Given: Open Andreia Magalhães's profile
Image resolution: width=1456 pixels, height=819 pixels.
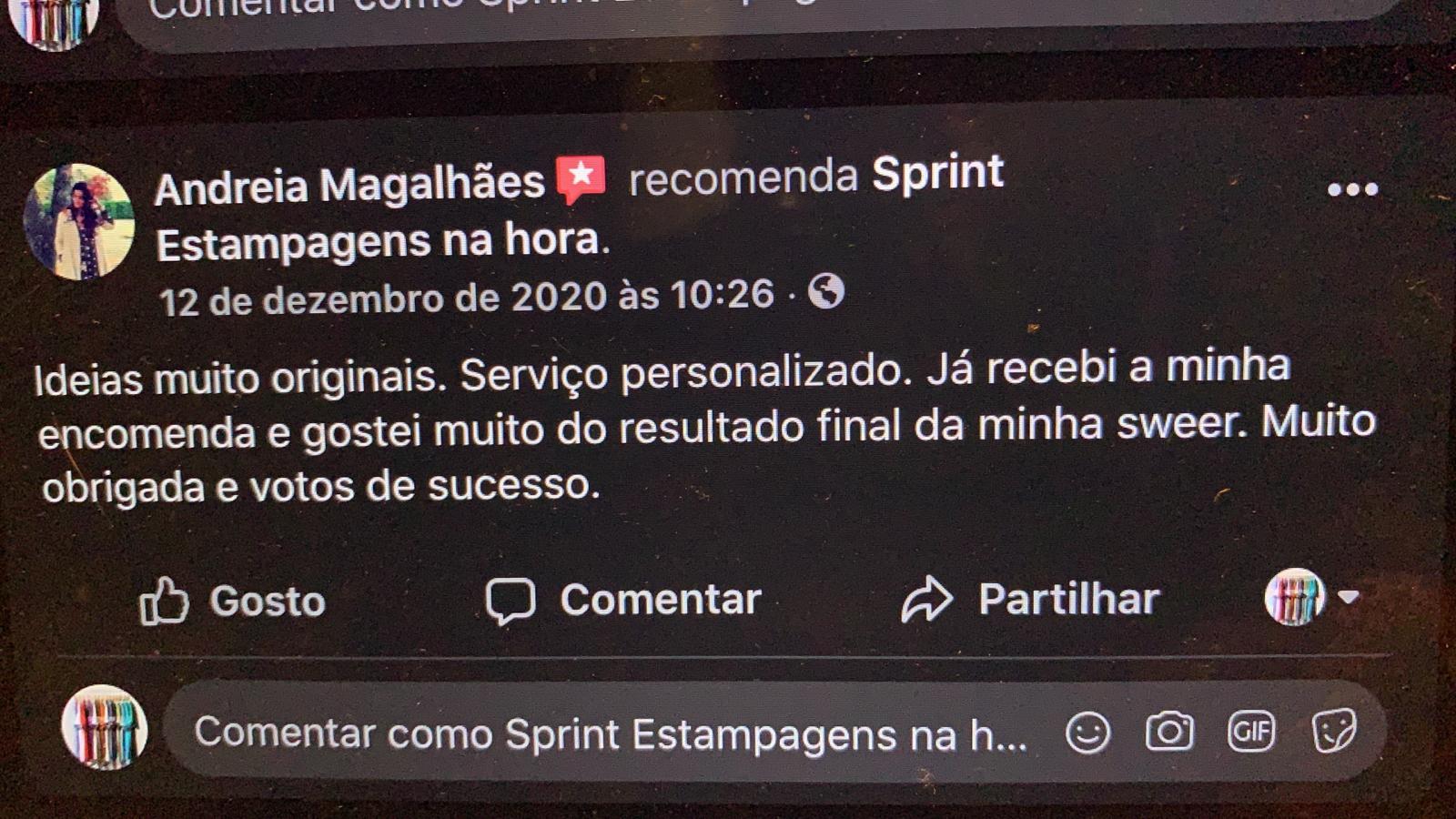Looking at the screenshot, I should (x=349, y=186).
